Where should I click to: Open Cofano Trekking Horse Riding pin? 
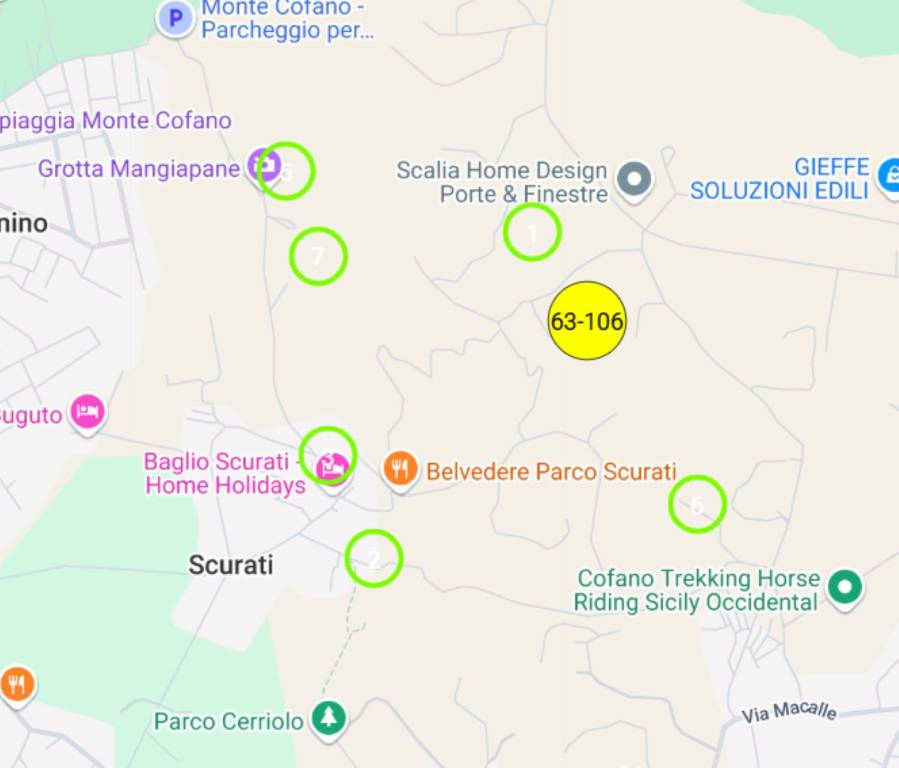click(x=846, y=586)
